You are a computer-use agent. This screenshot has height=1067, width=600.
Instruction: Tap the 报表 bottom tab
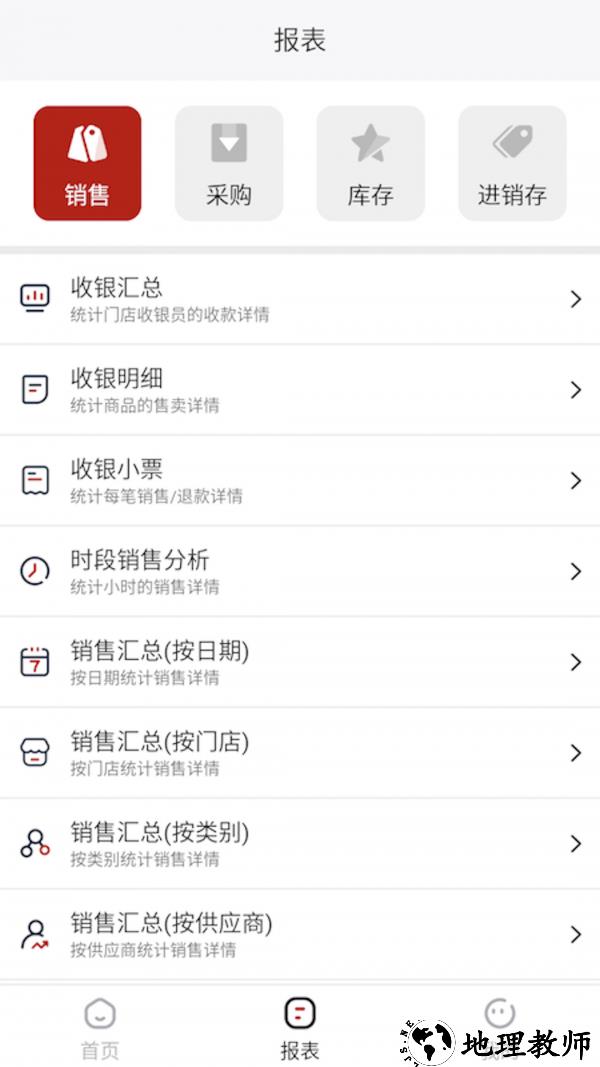click(x=300, y=1028)
